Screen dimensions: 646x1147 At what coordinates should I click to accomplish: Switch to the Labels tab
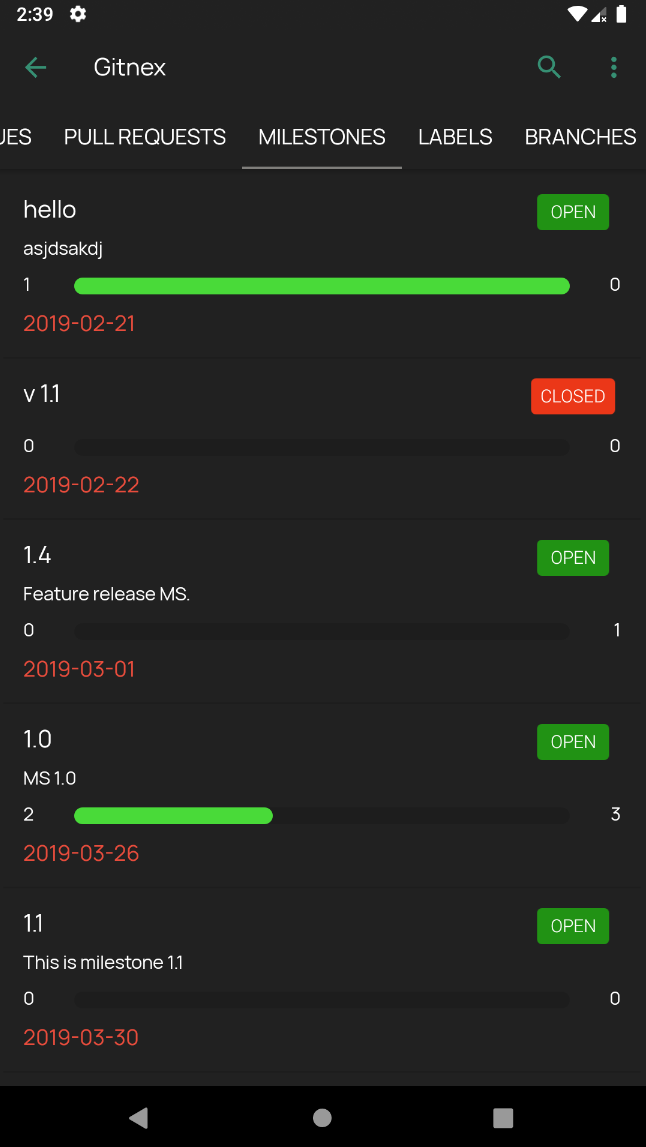(455, 137)
